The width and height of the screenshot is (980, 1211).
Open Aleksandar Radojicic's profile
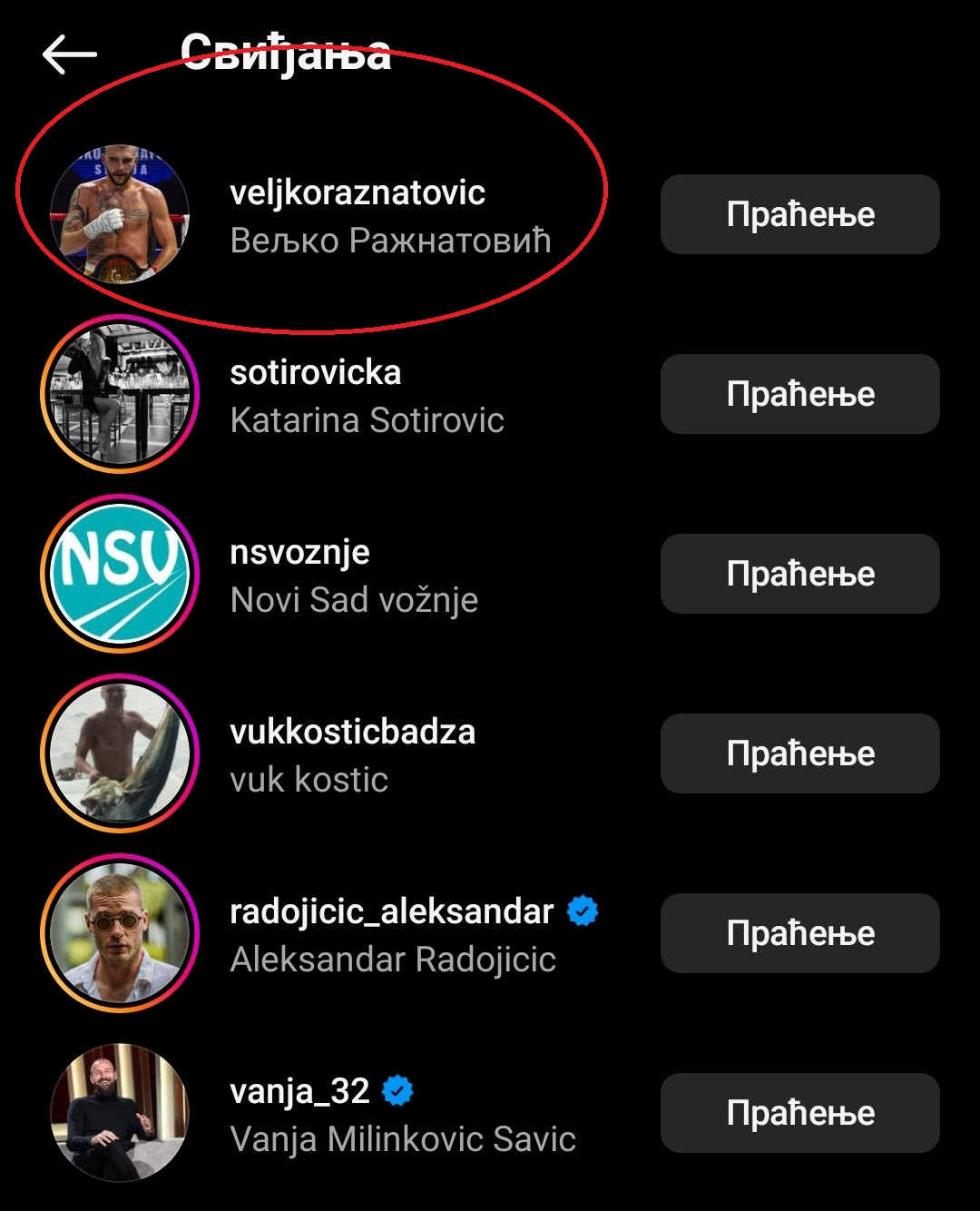click(x=392, y=933)
